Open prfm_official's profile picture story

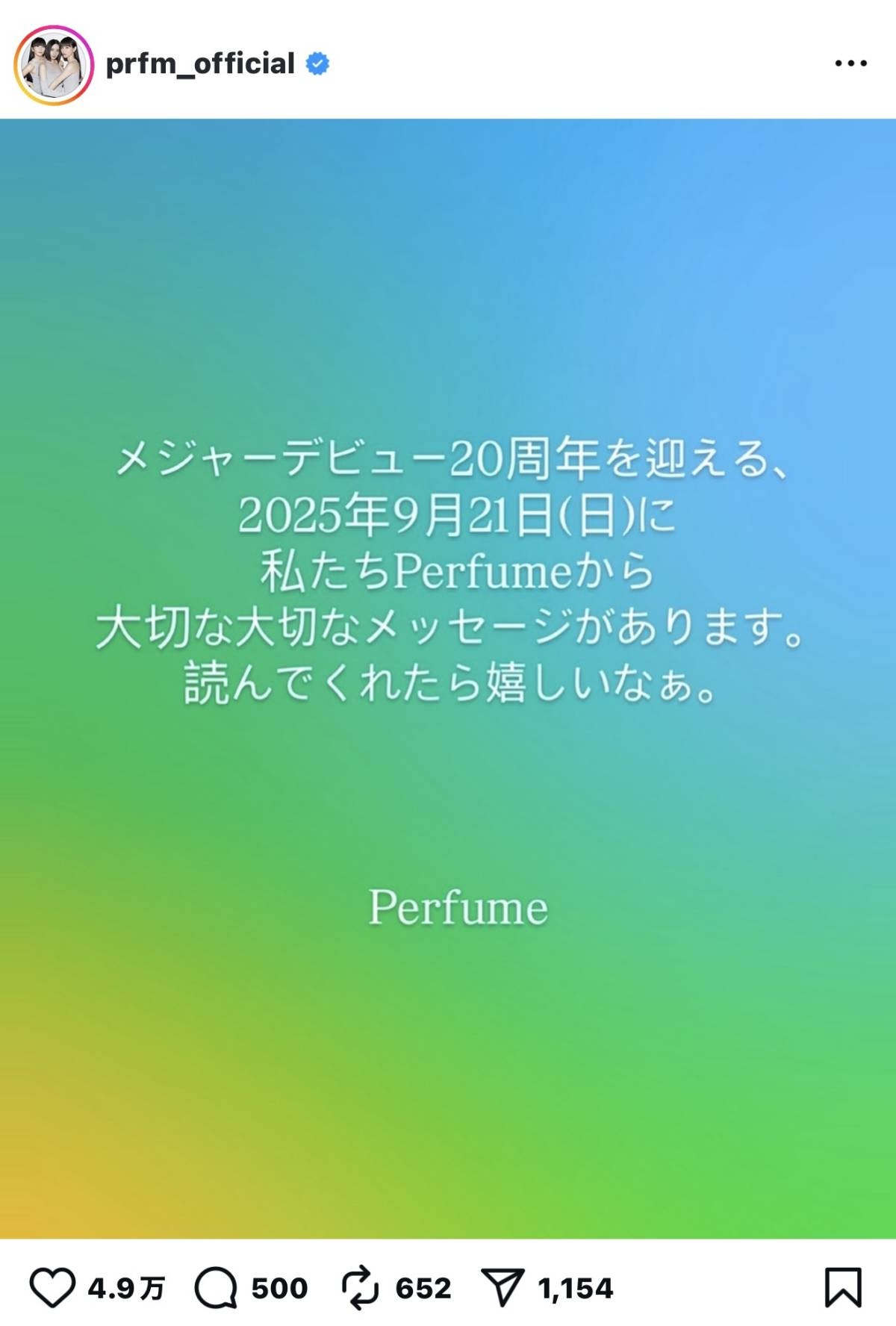(53, 65)
